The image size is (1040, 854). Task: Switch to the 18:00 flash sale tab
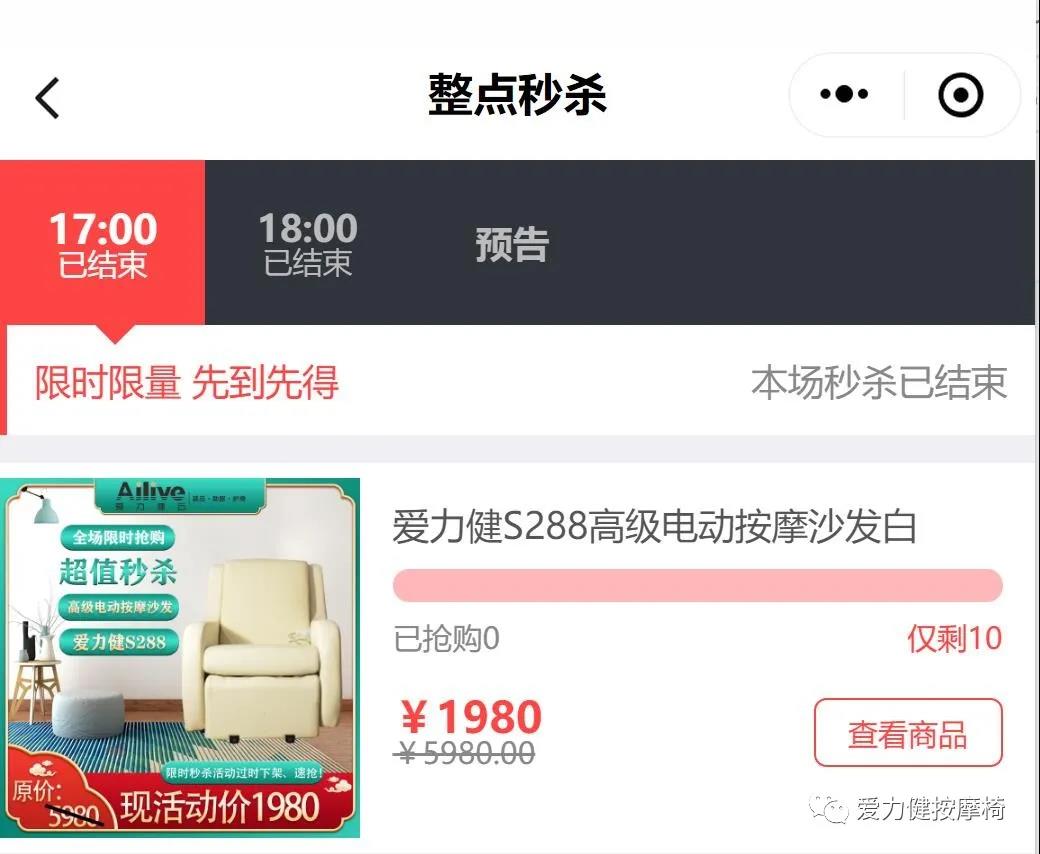click(308, 243)
